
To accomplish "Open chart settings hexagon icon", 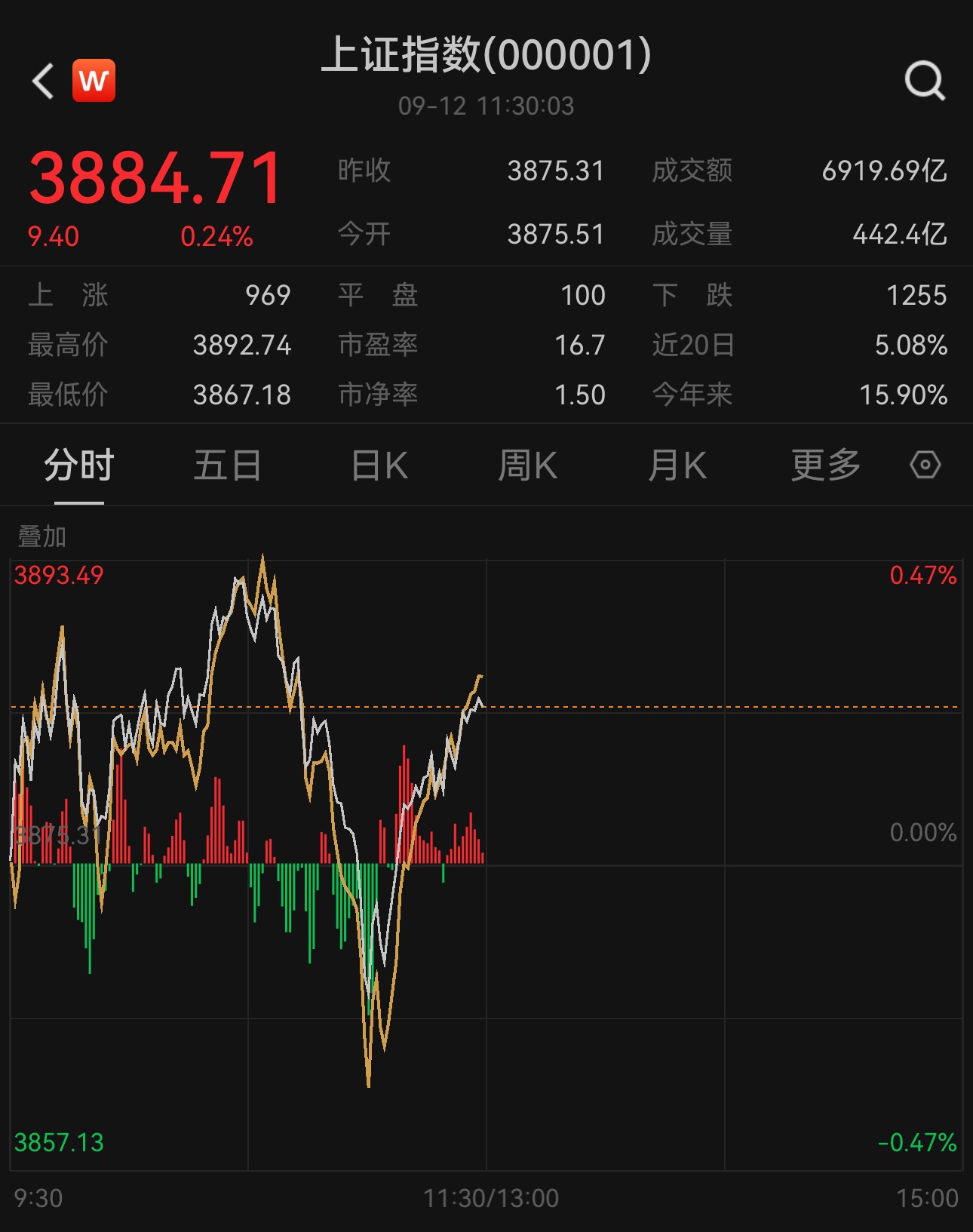I will 925,465.
